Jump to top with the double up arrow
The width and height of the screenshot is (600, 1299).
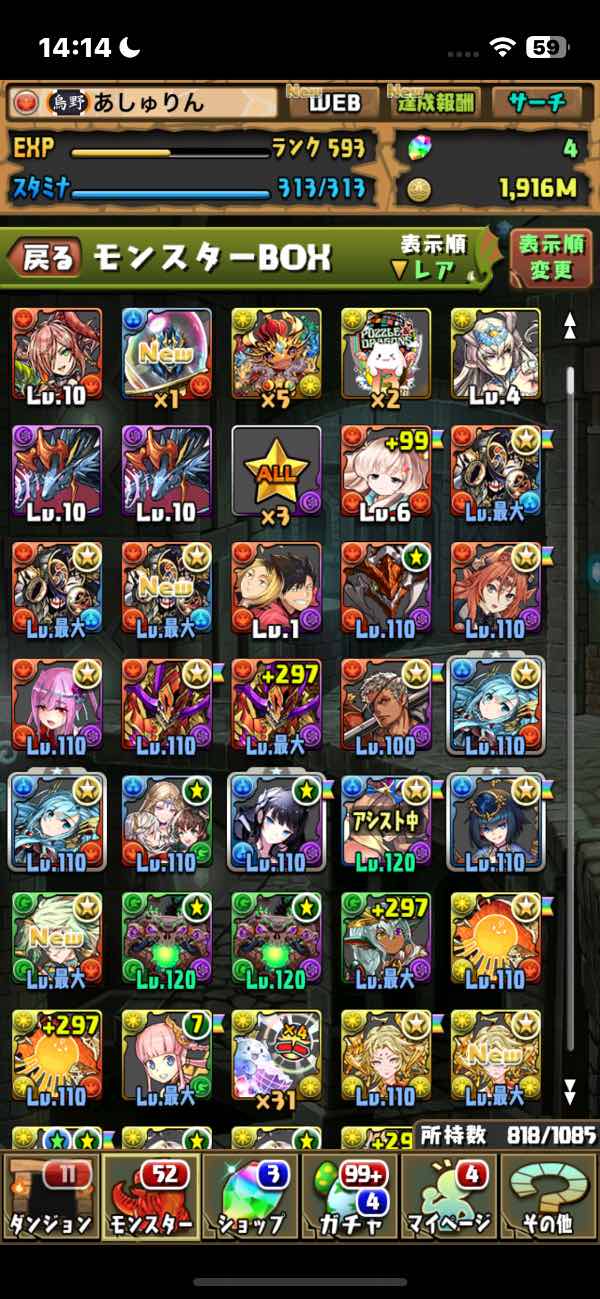tap(570, 326)
